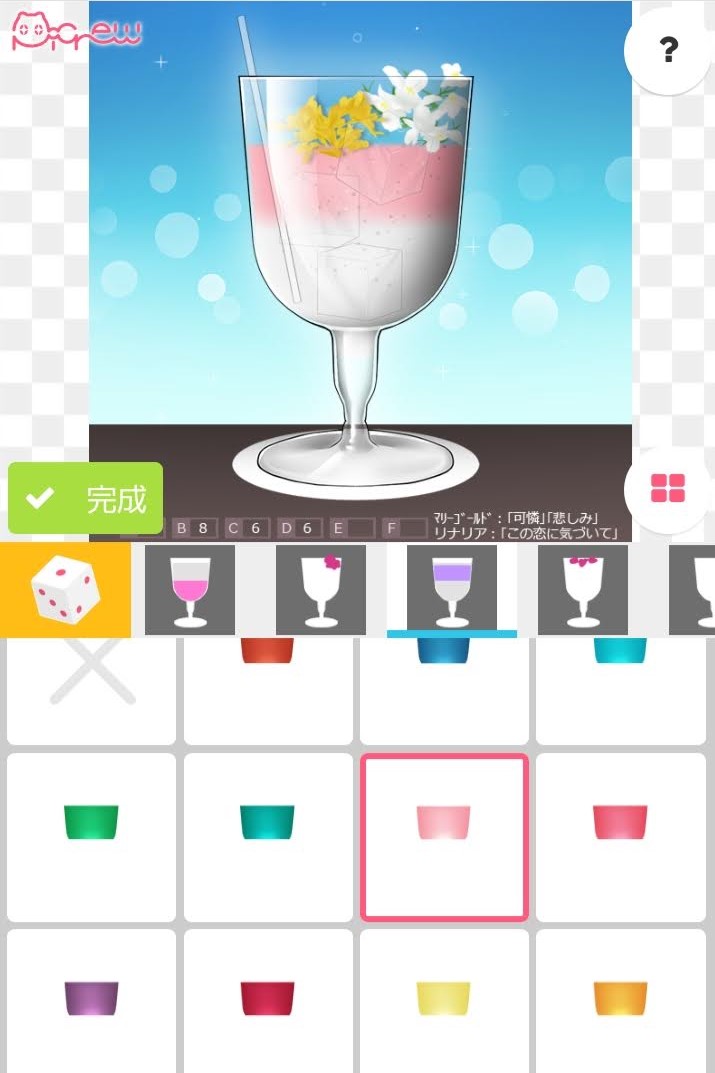Screen dimensions: 715x1073
Task: Select the purple drink layer tab
Action: click(452, 590)
